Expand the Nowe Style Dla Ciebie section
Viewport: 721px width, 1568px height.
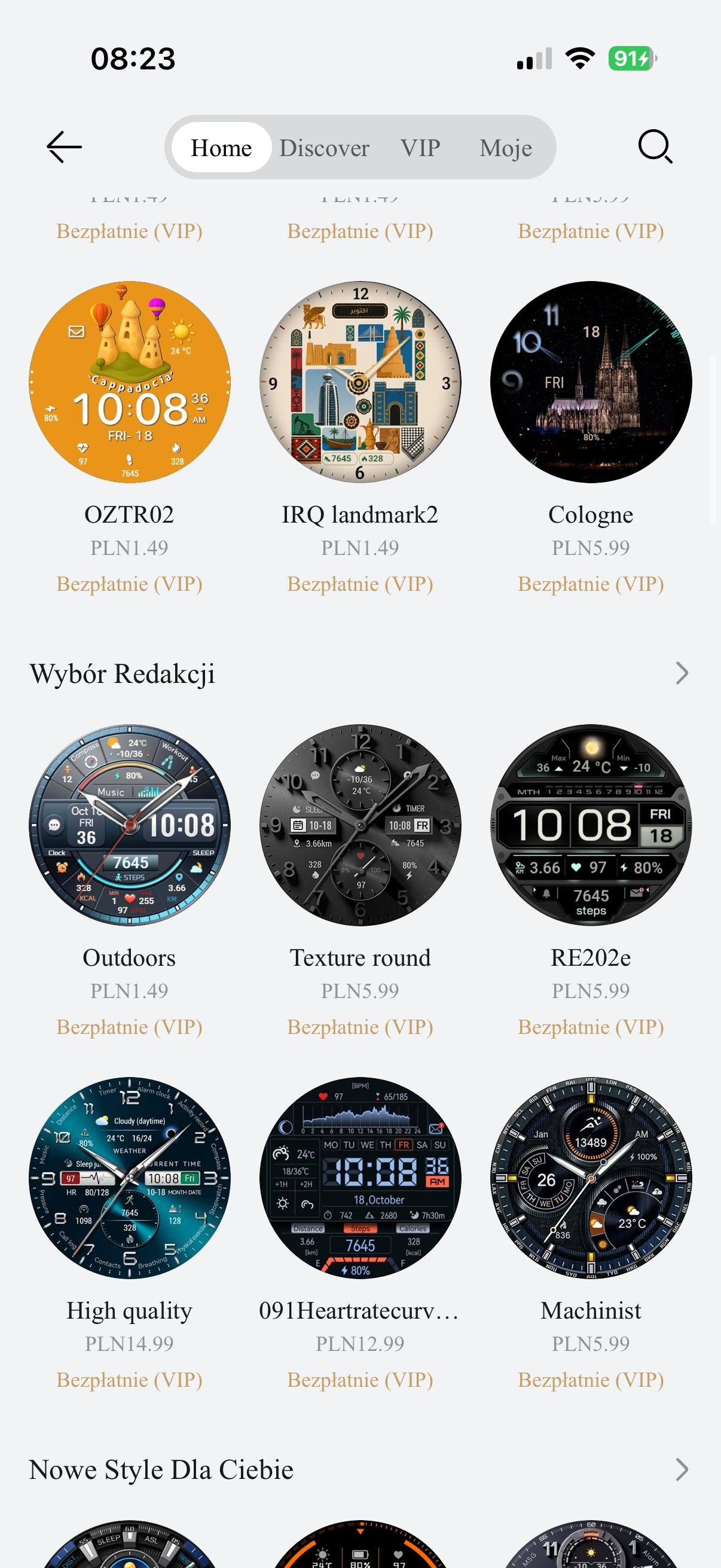click(682, 1469)
